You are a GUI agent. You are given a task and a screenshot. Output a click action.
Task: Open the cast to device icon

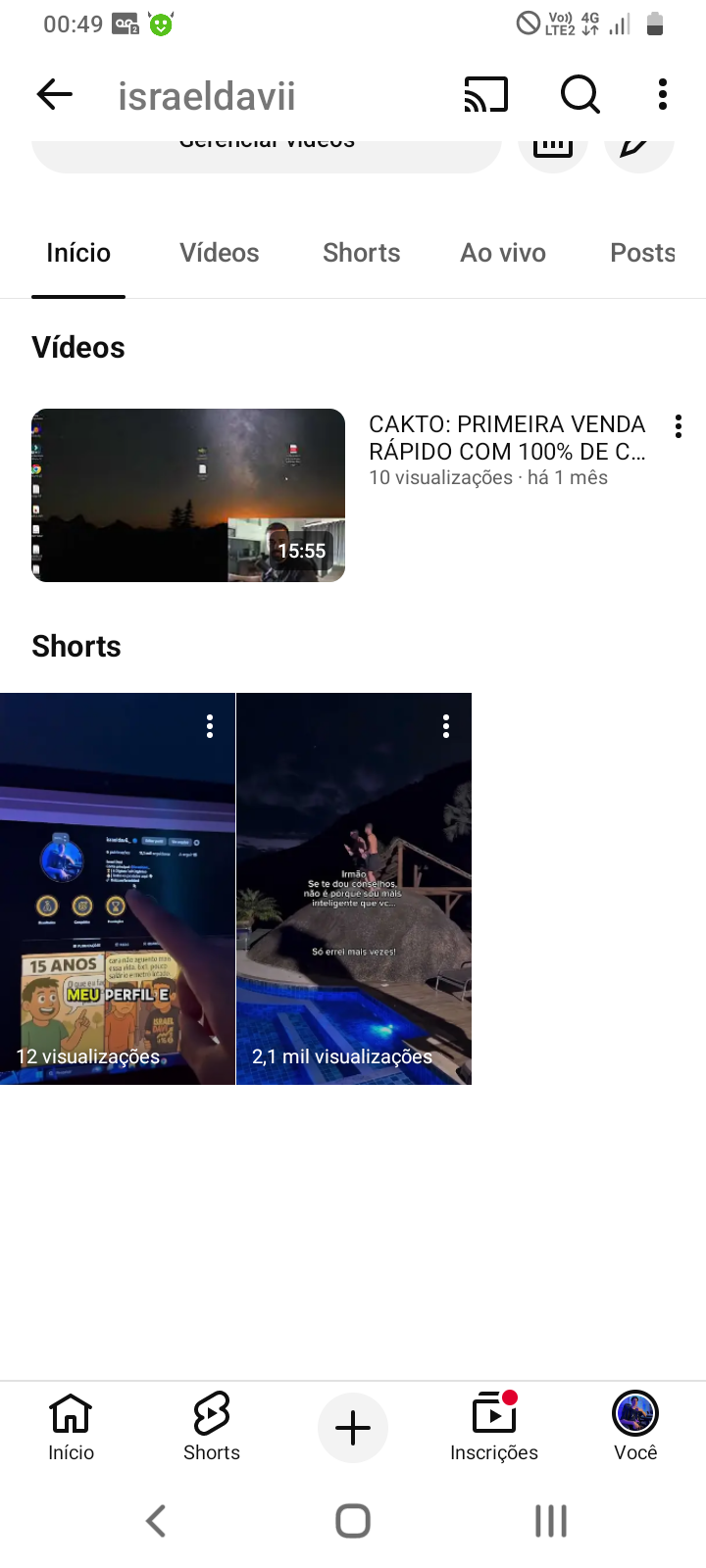[486, 95]
